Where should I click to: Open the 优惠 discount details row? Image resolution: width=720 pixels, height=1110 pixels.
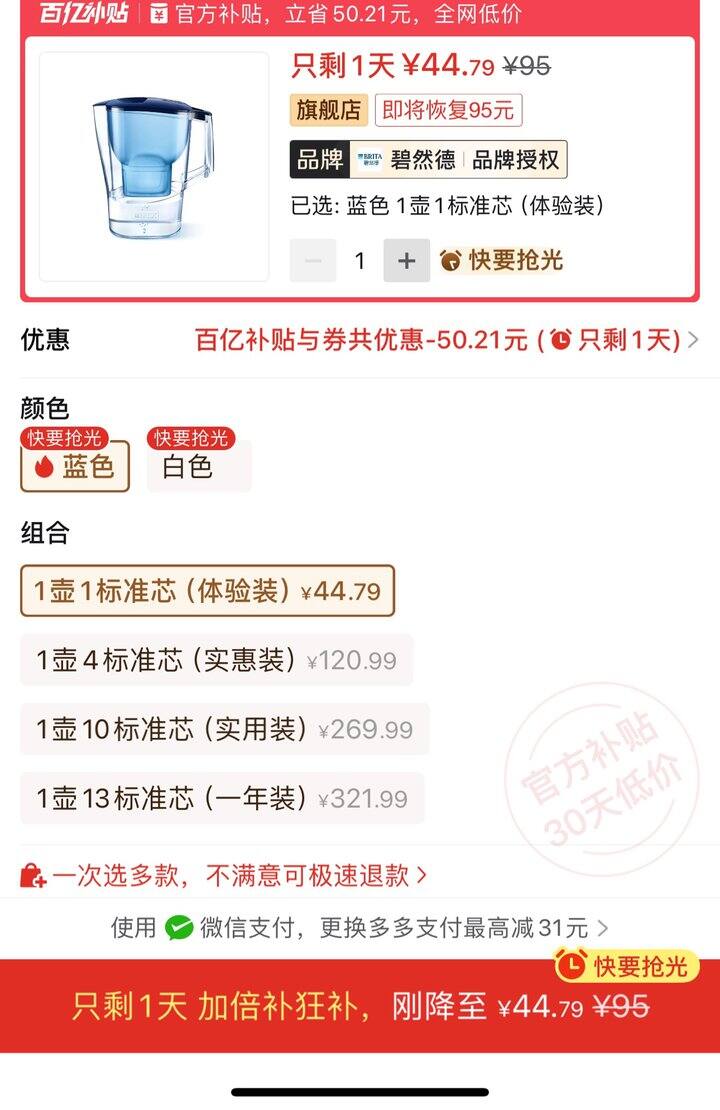pyautogui.click(x=360, y=340)
